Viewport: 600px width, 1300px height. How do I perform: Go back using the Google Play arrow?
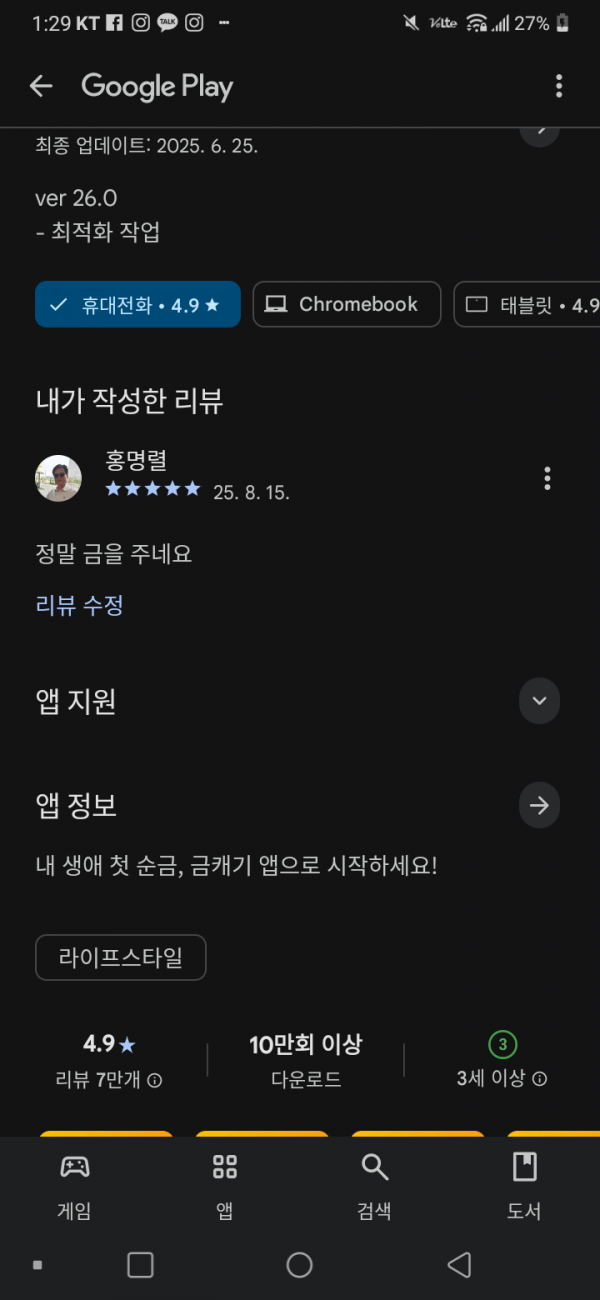41,86
